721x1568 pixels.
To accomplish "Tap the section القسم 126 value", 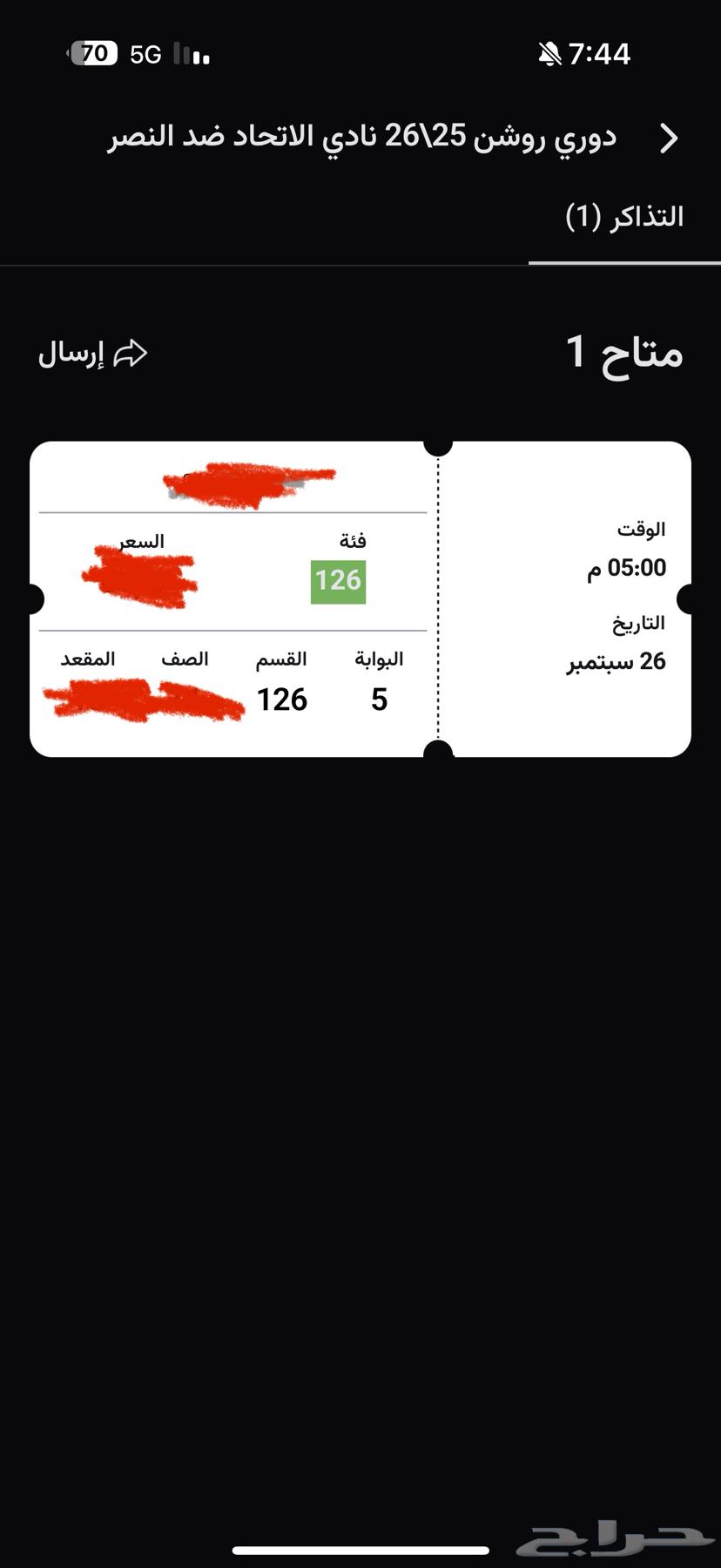I will point(282,699).
